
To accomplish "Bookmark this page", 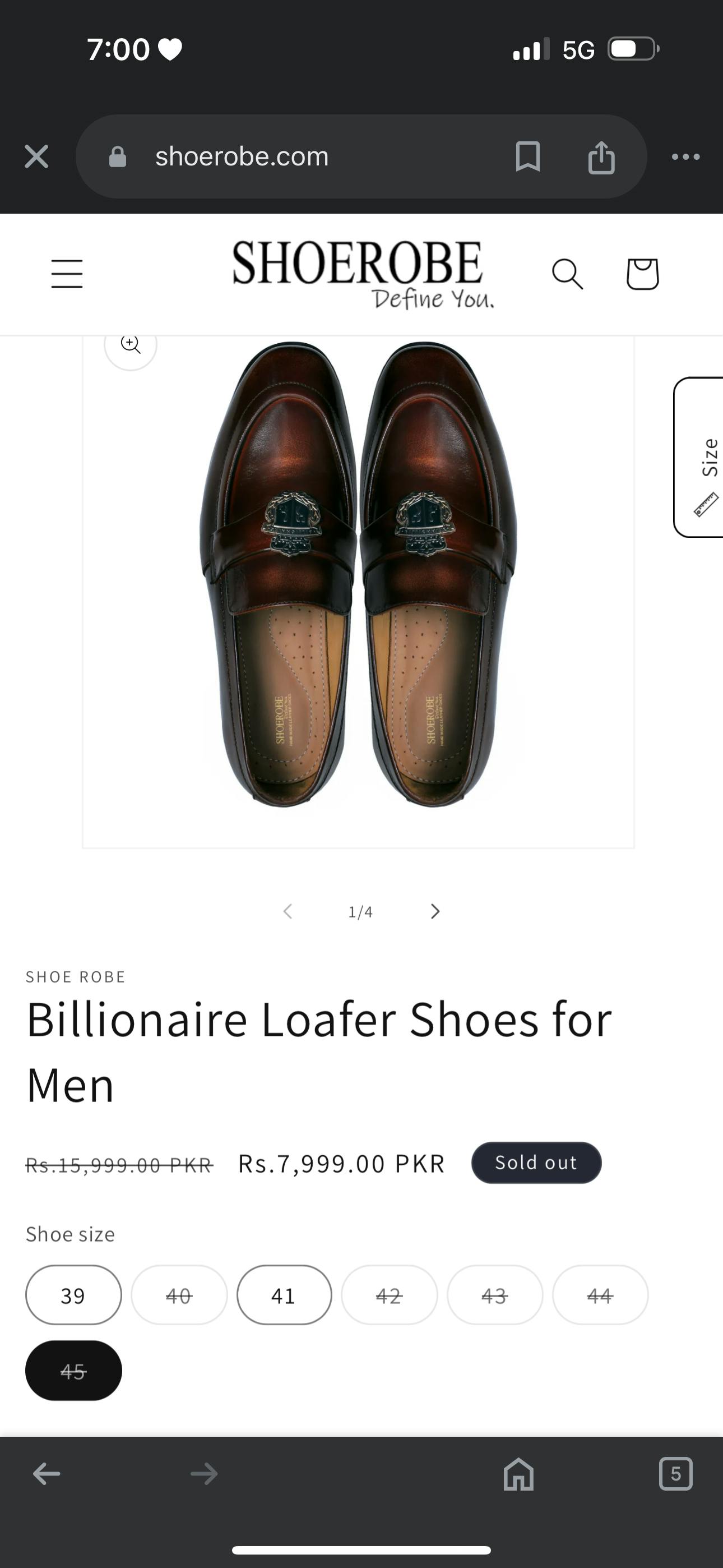I will click(527, 156).
